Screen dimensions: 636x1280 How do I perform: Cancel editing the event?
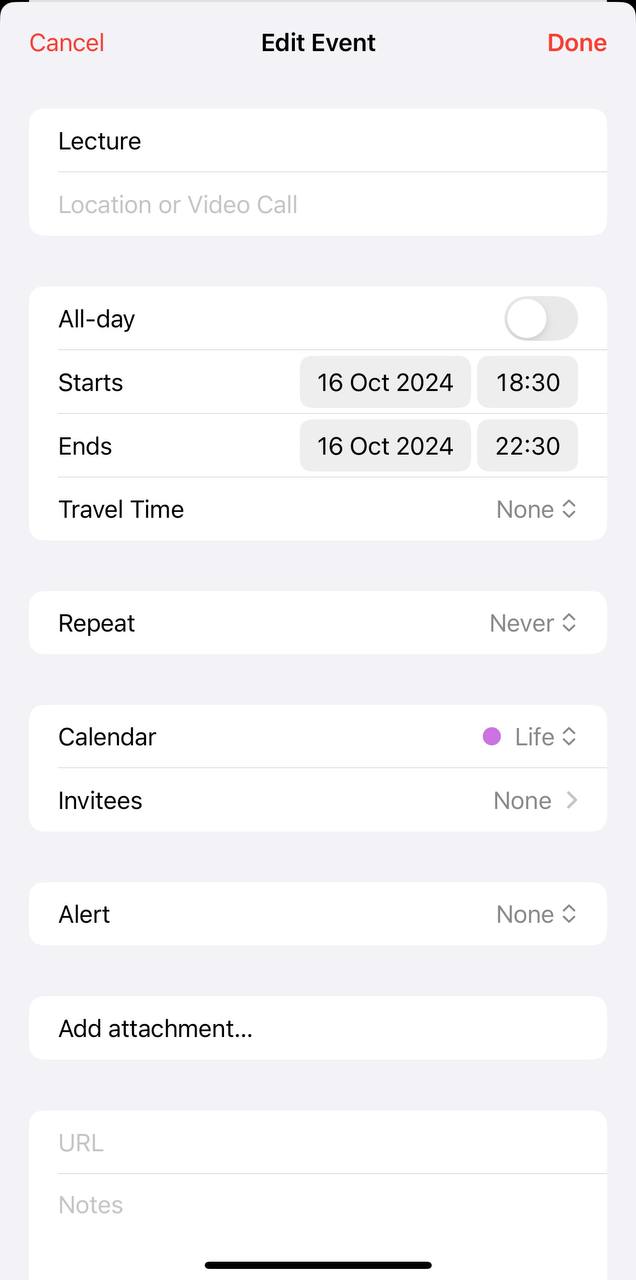point(66,43)
